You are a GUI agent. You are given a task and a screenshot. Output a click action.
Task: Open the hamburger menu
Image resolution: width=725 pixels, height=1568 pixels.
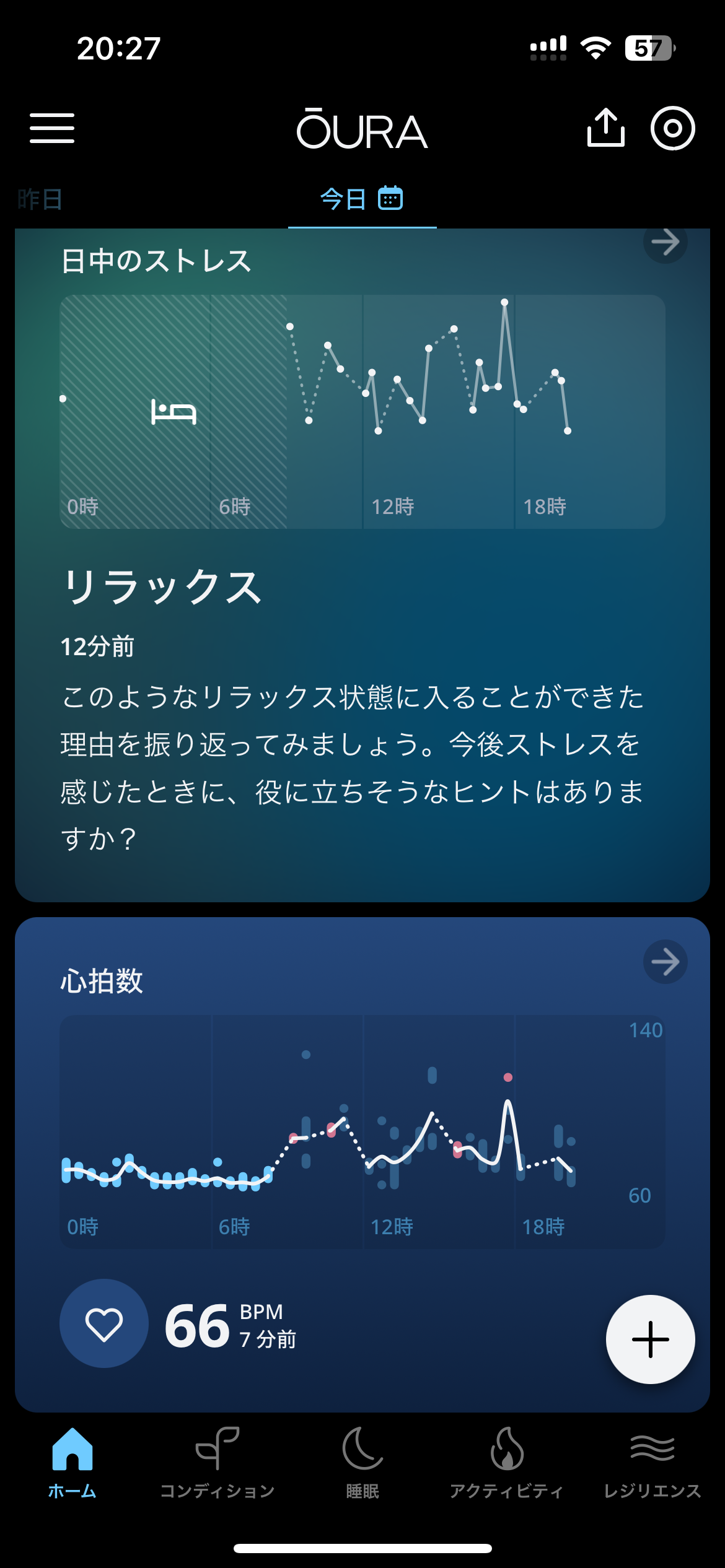52,128
